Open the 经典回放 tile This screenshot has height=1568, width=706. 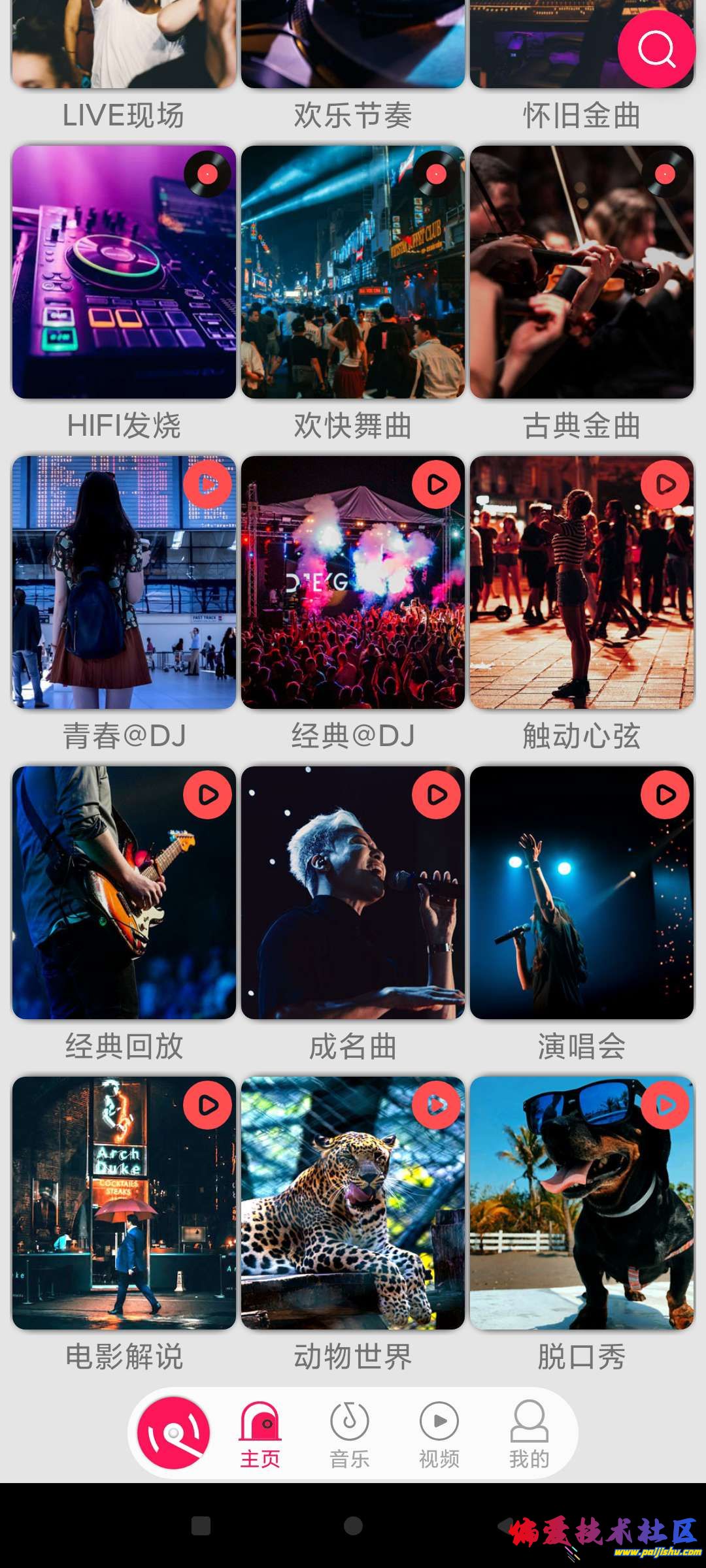click(x=124, y=892)
